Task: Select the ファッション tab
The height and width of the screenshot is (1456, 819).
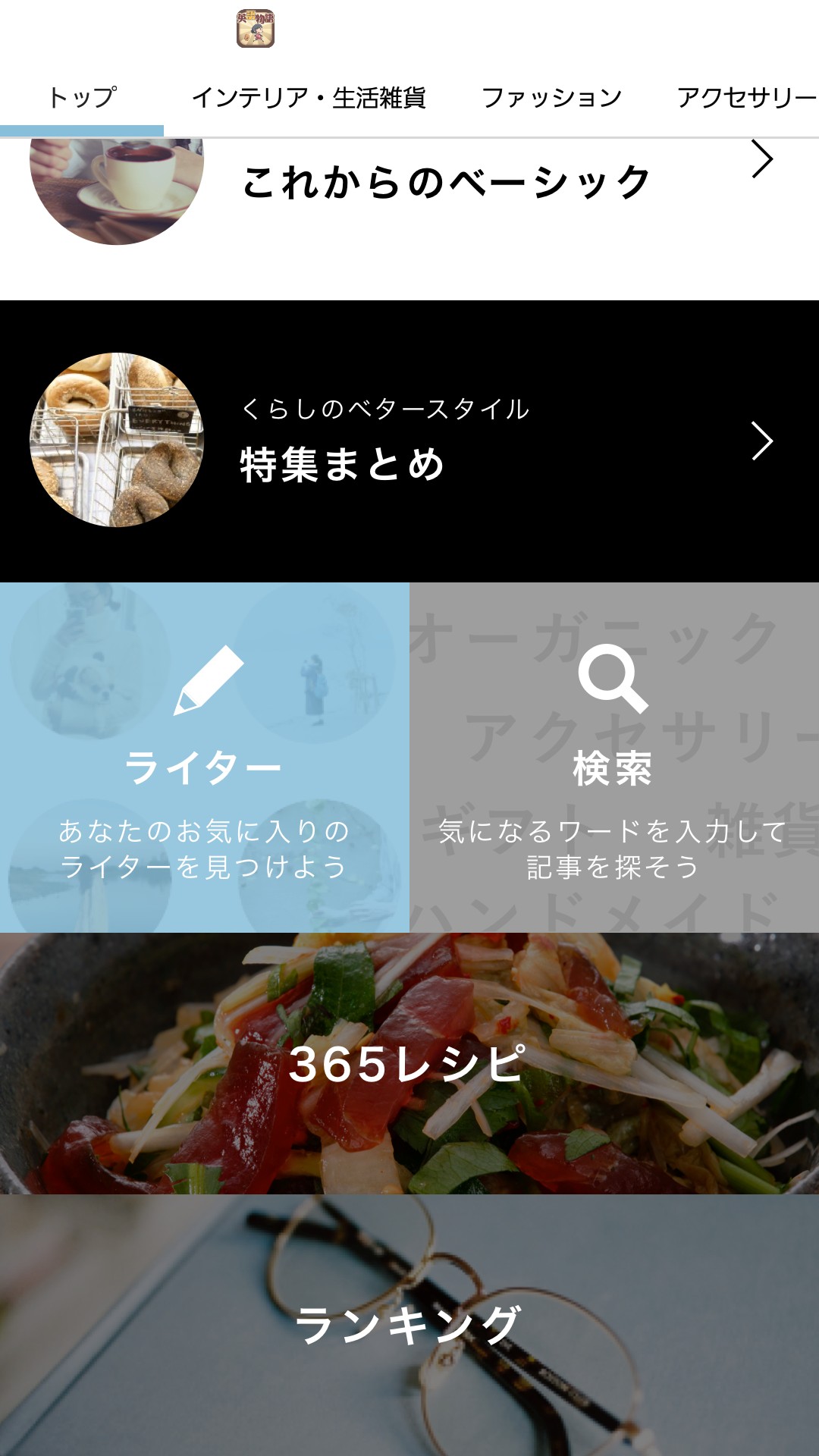Action: (551, 98)
